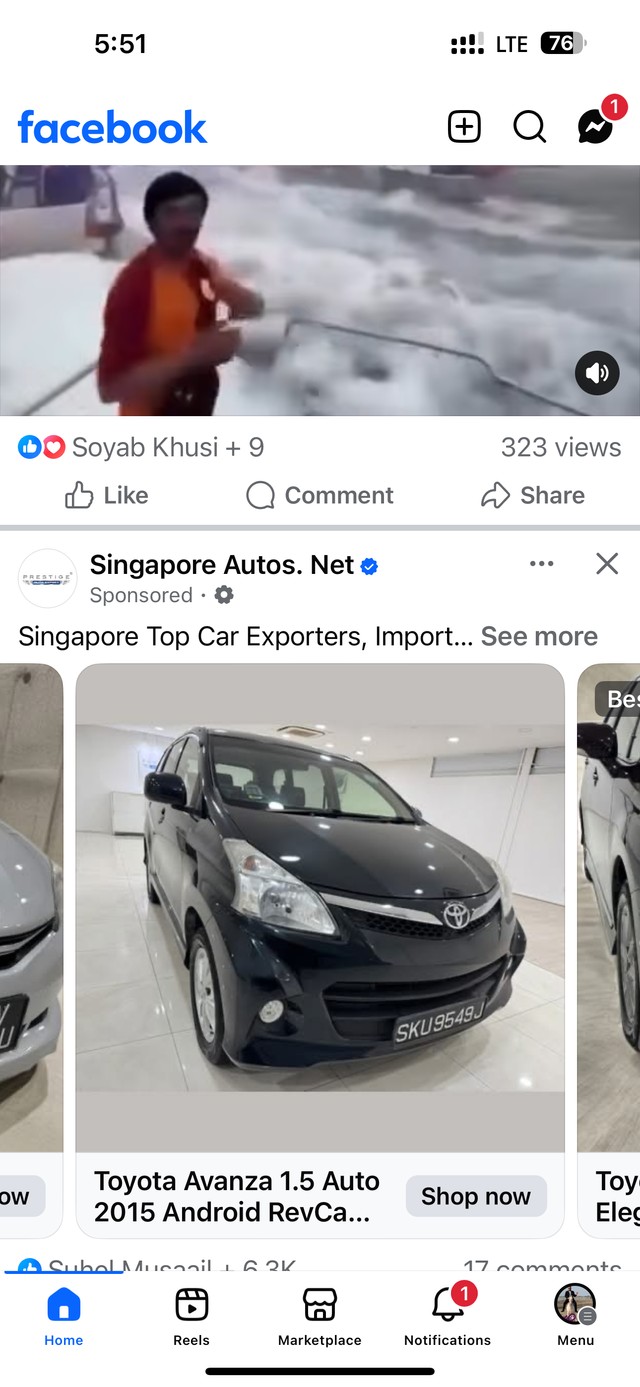
Task: Open Facebook search
Action: 529,127
